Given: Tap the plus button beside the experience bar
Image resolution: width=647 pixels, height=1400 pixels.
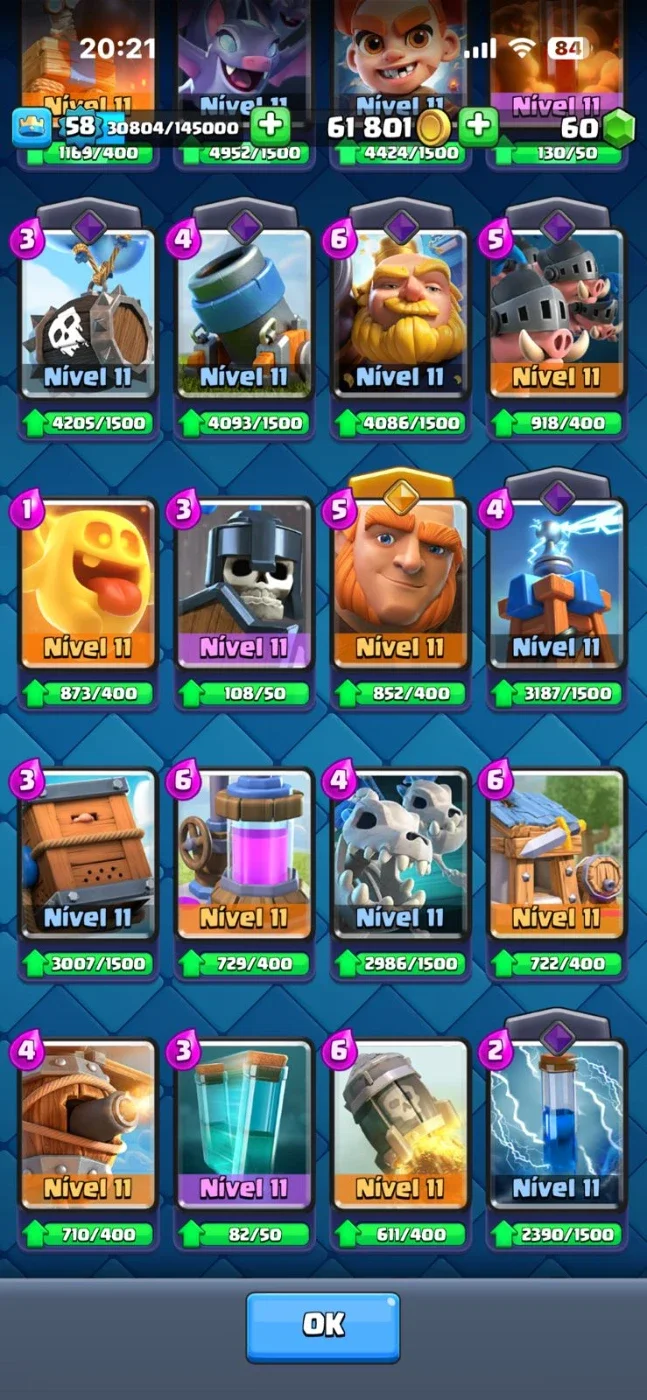Looking at the screenshot, I should (x=269, y=126).
